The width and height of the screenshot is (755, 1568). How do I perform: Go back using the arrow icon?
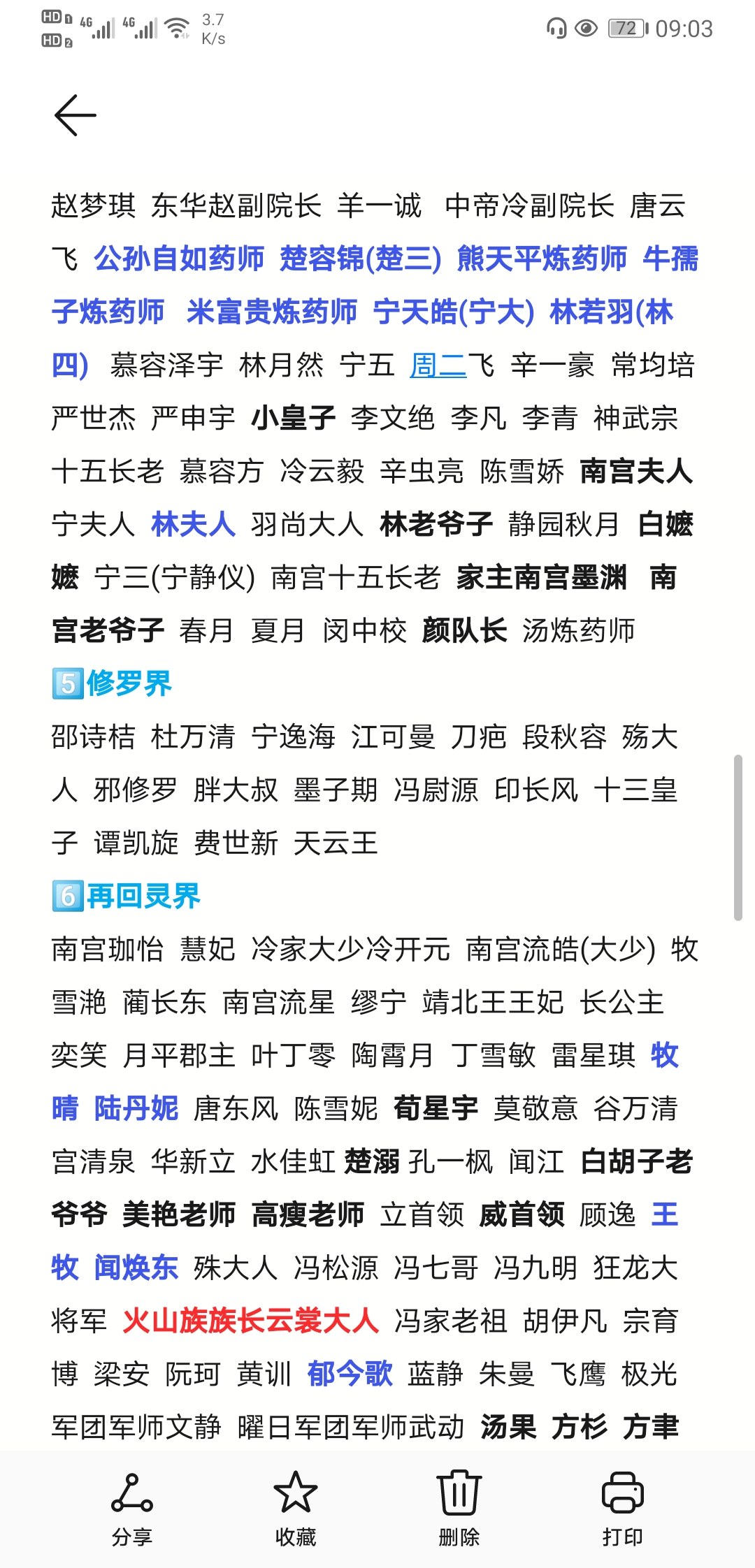coord(75,115)
